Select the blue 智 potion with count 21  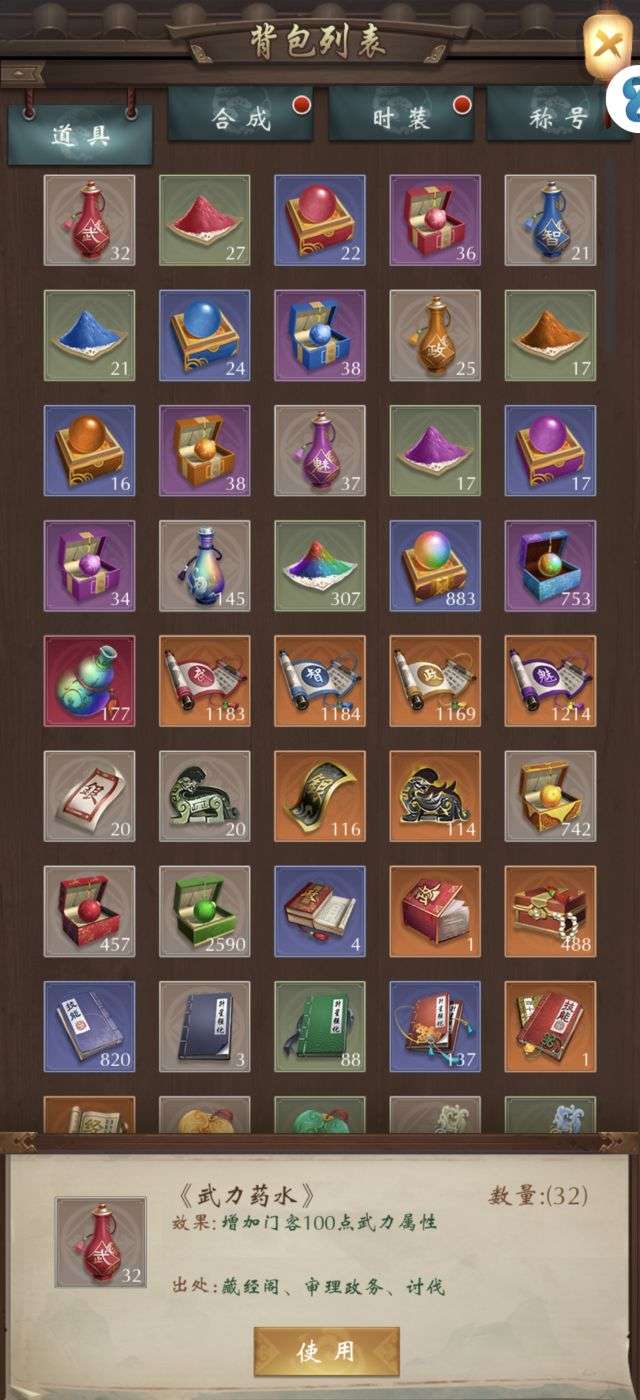550,220
